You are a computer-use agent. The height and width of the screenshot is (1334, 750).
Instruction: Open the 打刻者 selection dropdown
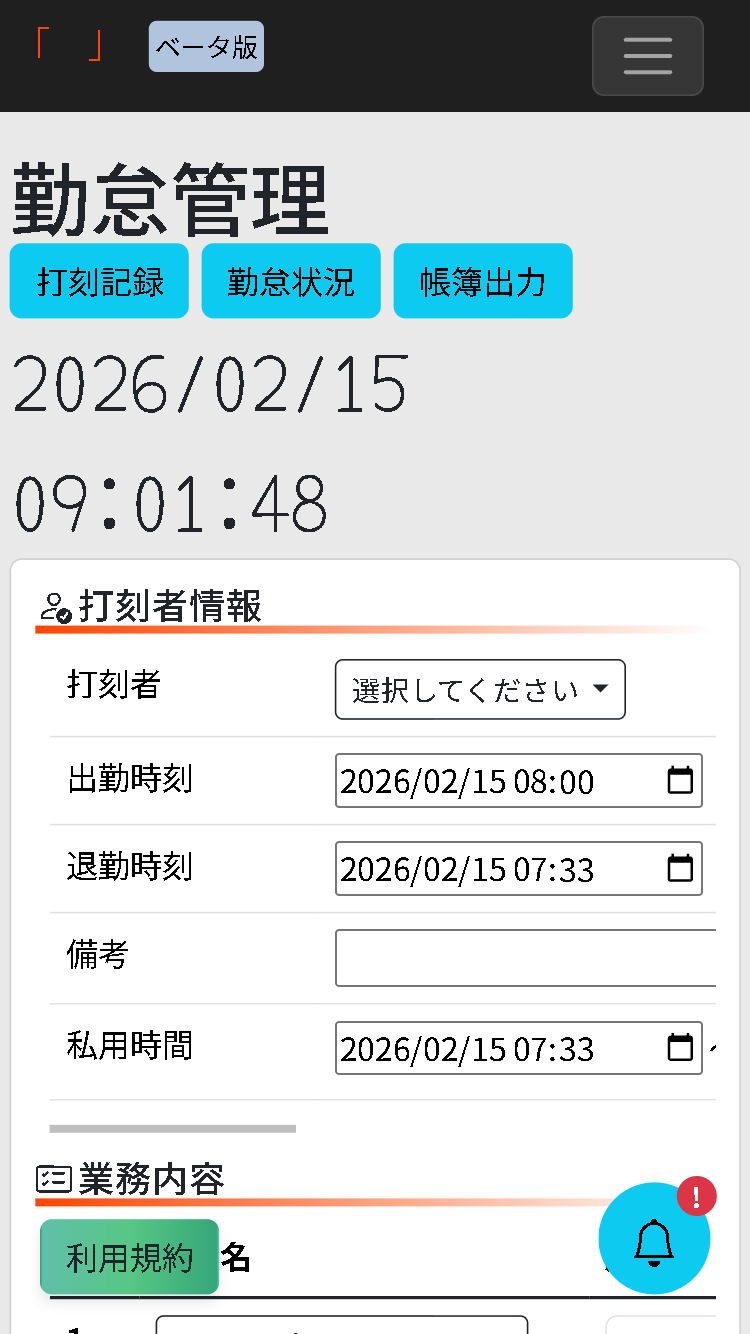(x=479, y=689)
